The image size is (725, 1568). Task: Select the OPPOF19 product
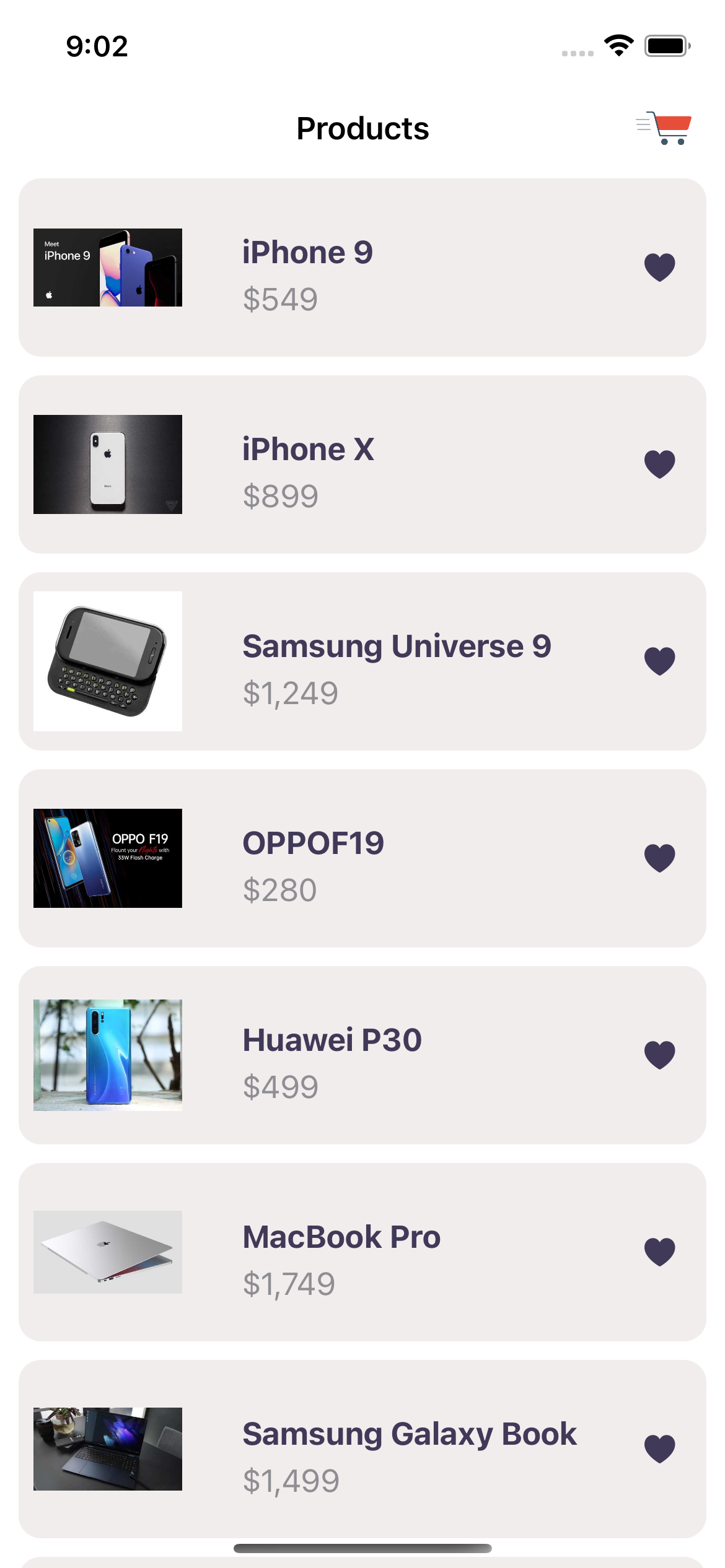tap(362, 858)
